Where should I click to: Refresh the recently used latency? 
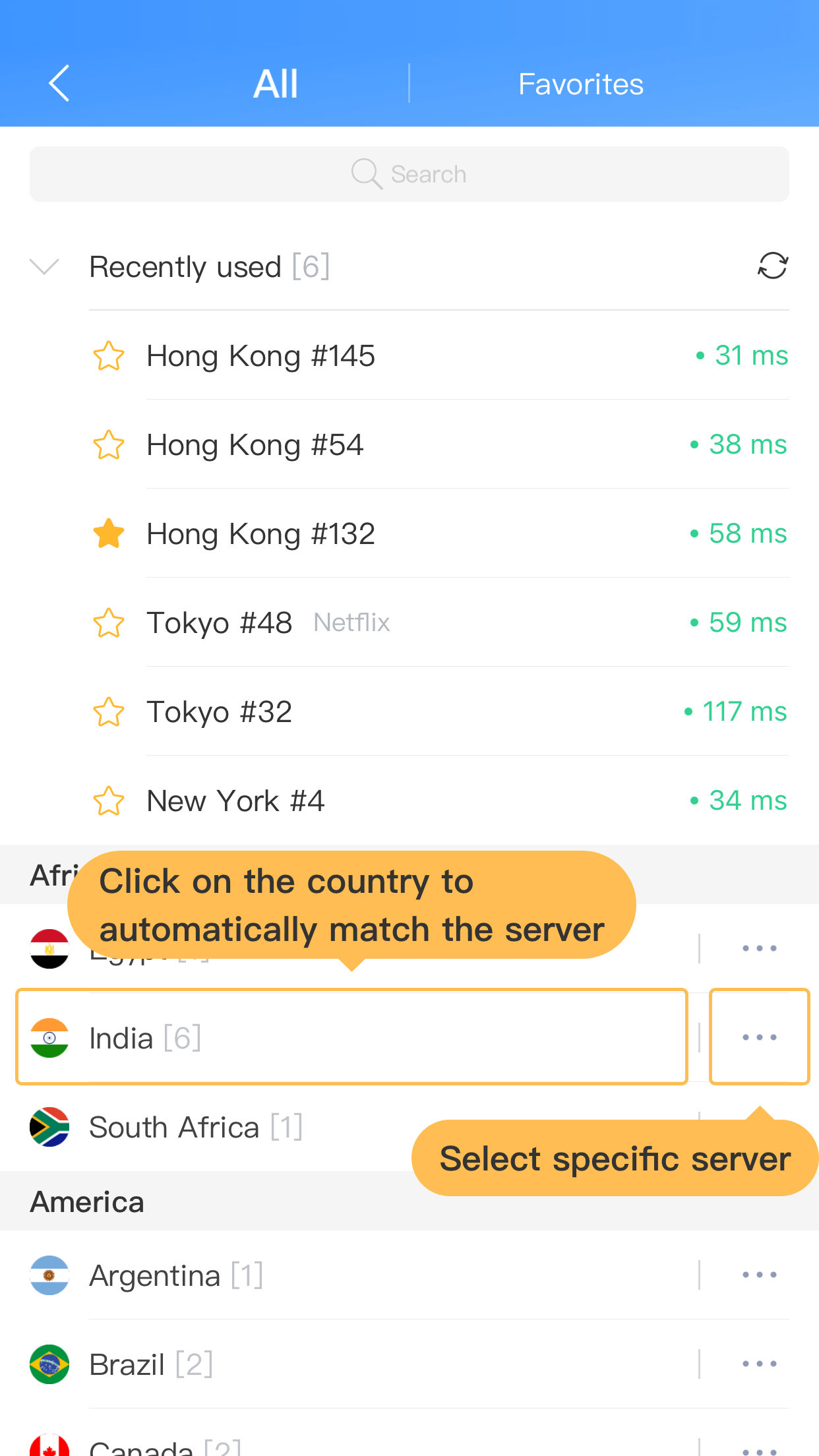click(x=772, y=266)
